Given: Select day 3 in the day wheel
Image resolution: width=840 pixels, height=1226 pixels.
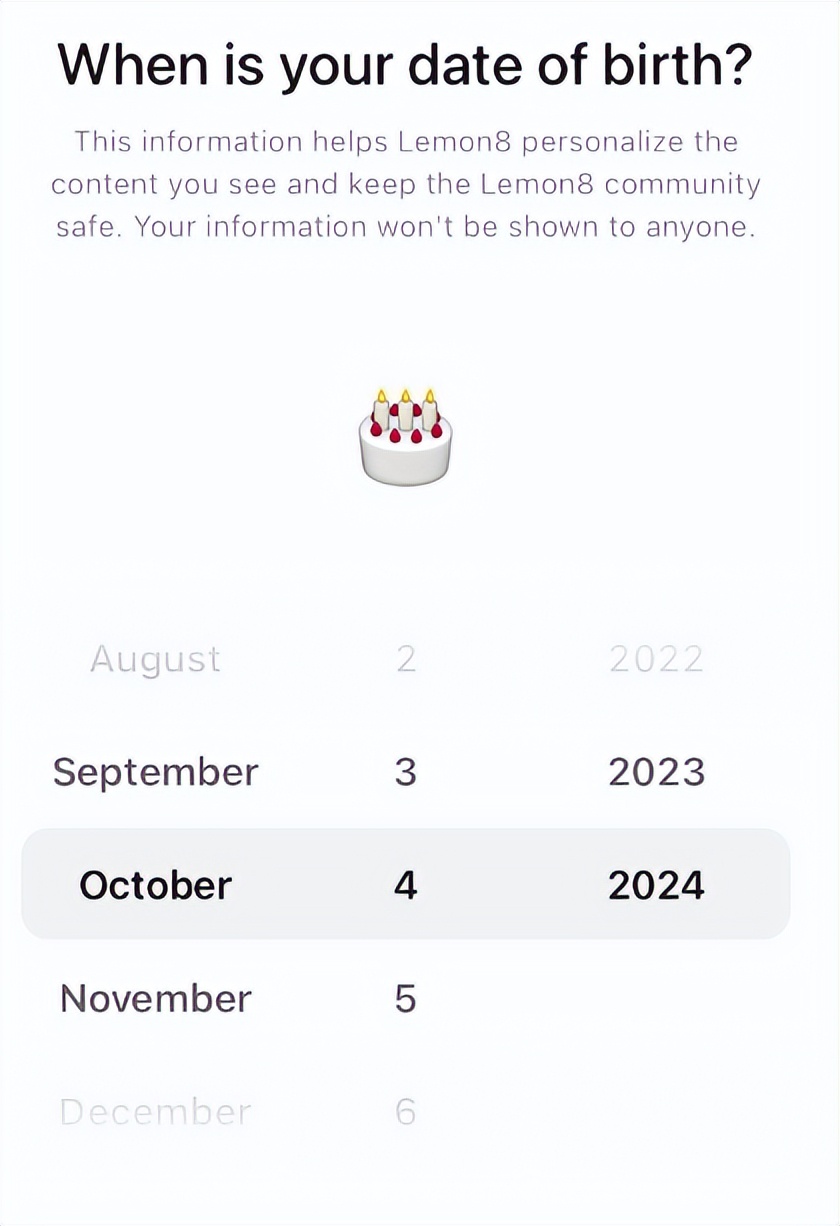Looking at the screenshot, I should click(x=405, y=772).
